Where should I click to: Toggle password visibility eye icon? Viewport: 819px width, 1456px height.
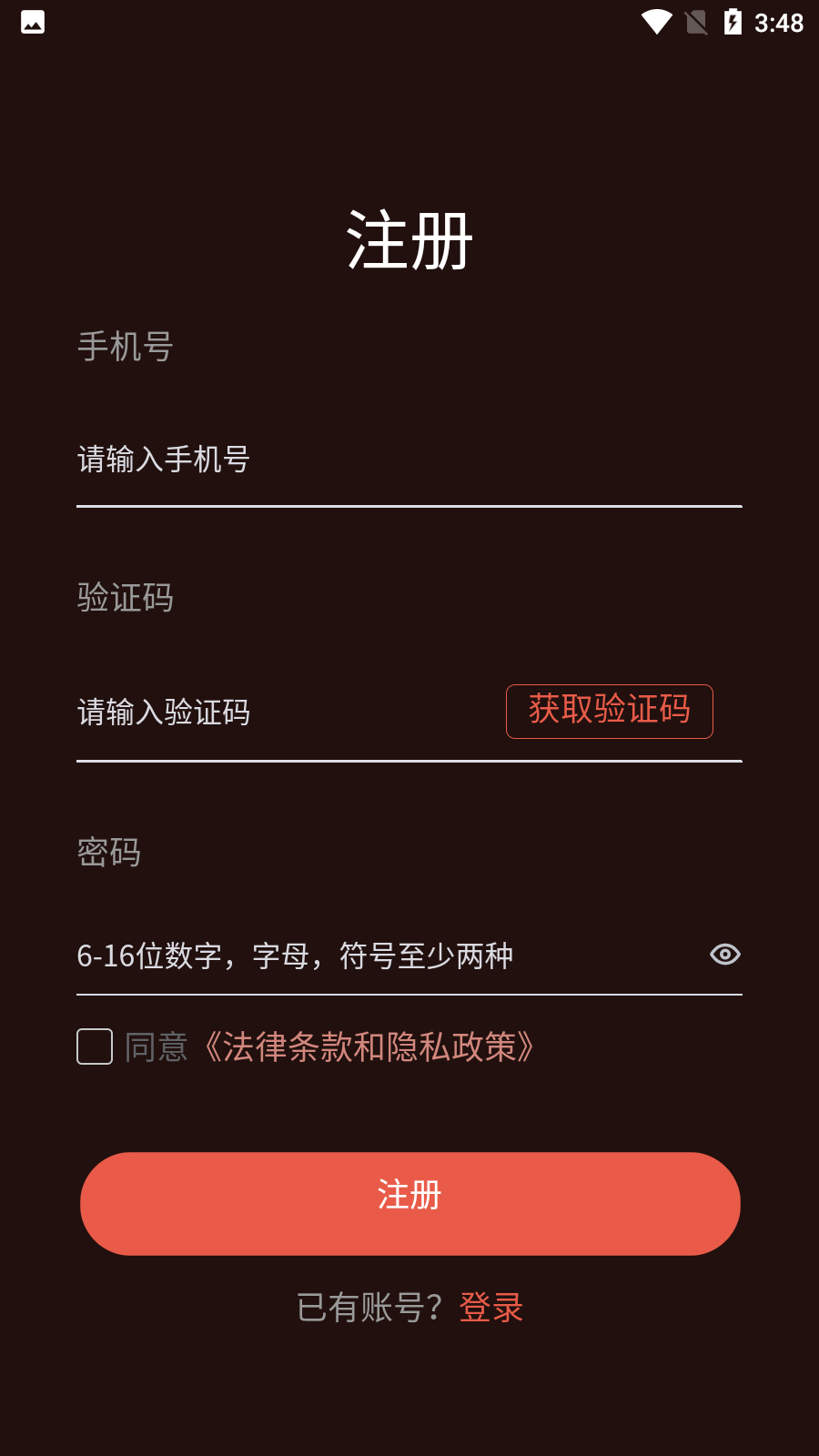point(724,955)
